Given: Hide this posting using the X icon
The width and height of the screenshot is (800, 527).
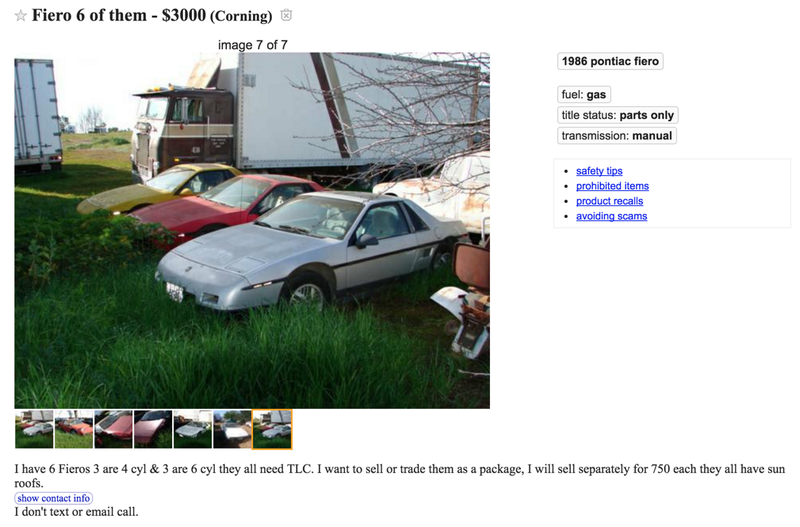Looking at the screenshot, I should (x=286, y=16).
